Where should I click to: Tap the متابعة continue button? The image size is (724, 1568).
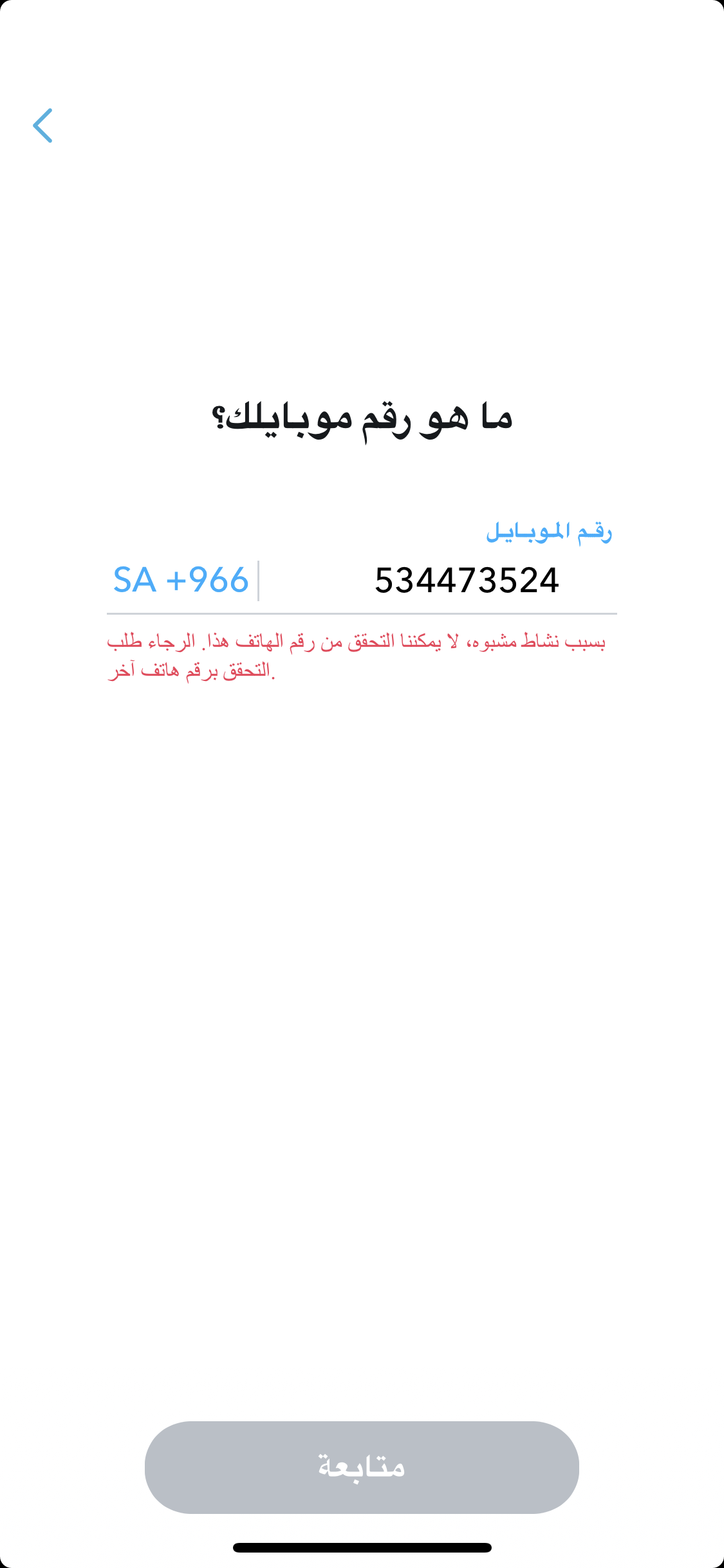(362, 1467)
